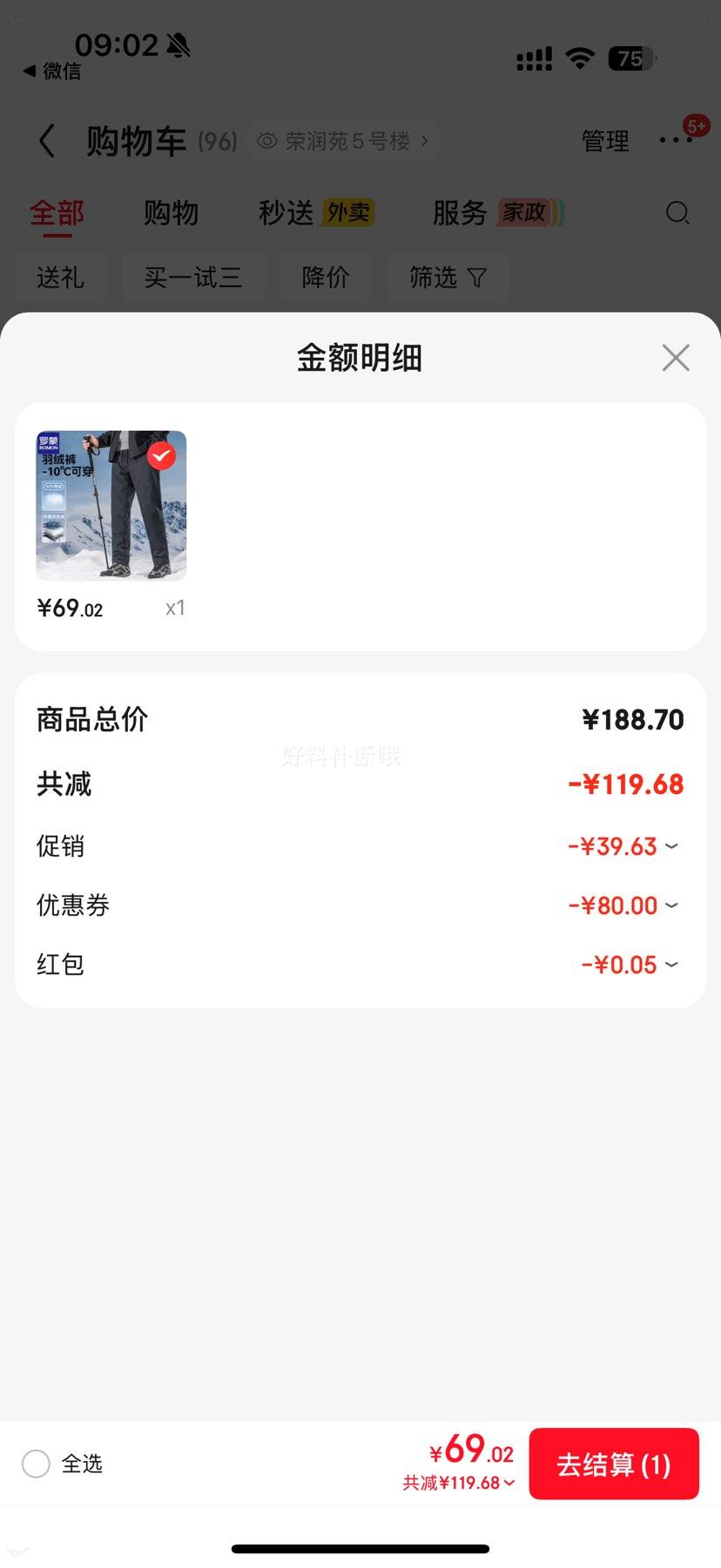
Task: Search within the shopping cart
Action: click(x=677, y=213)
